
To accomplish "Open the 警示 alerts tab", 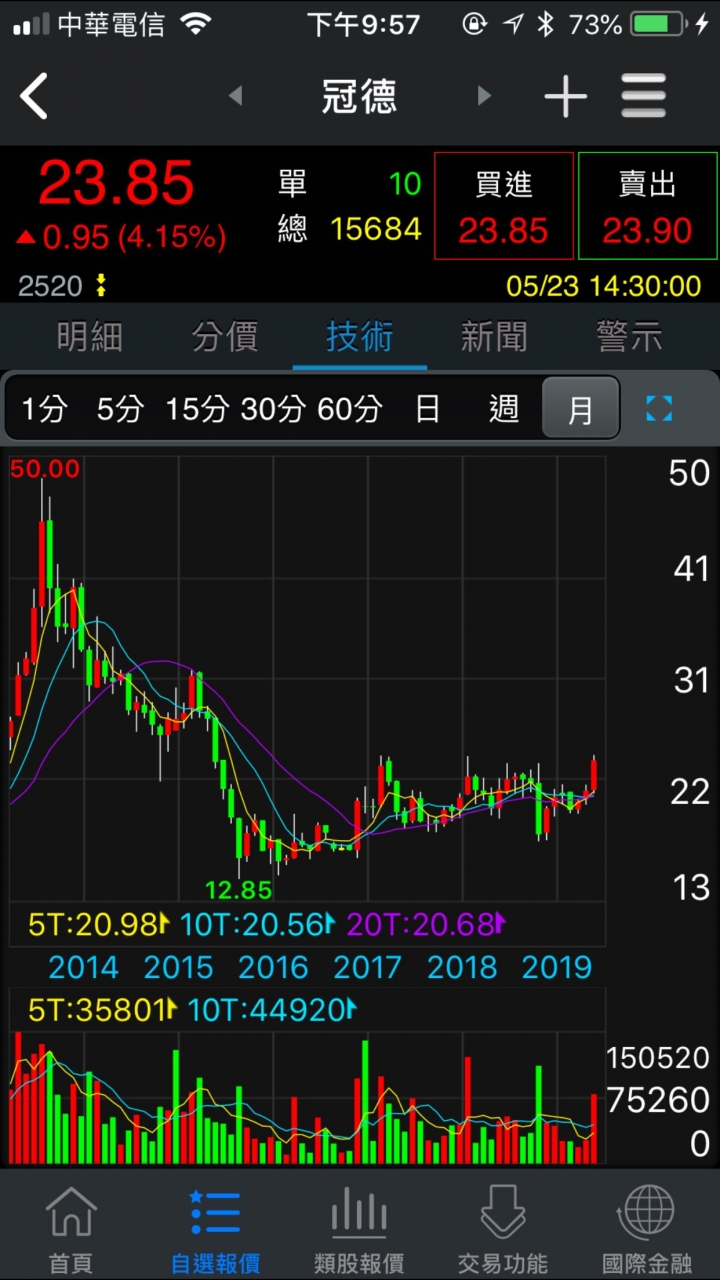I will (x=629, y=337).
